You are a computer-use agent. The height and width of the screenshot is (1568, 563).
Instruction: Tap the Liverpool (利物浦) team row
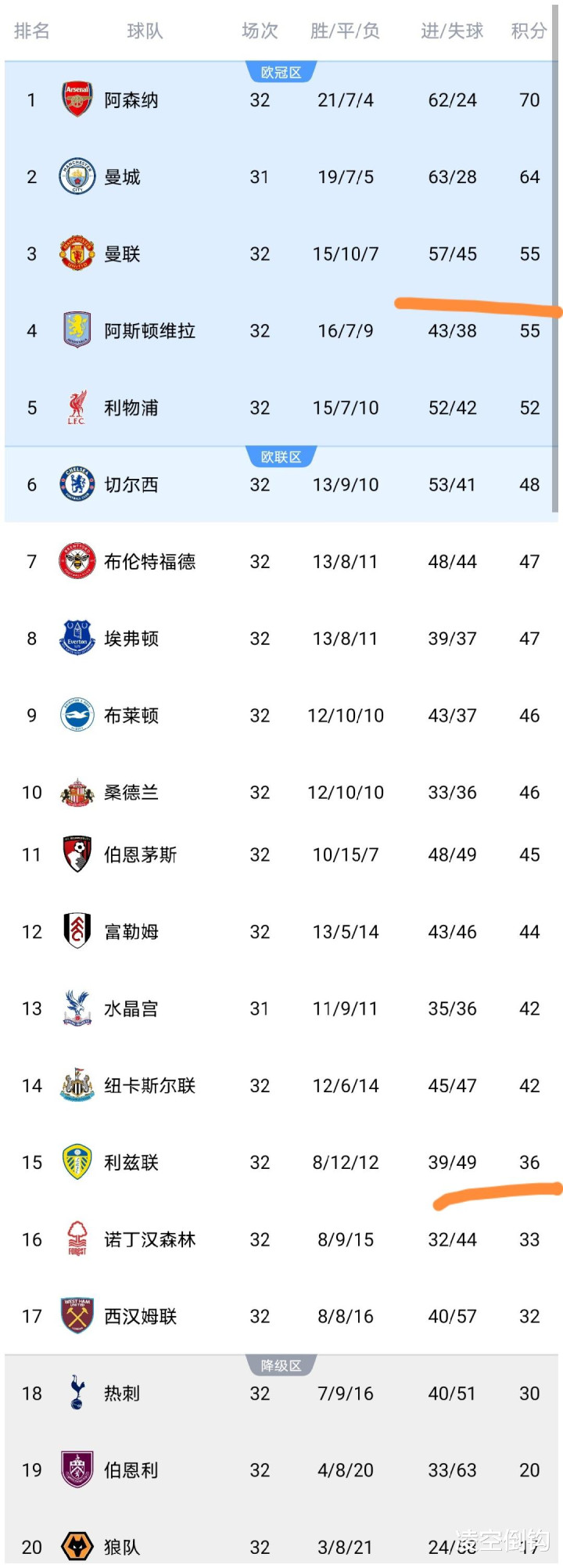pos(281,408)
